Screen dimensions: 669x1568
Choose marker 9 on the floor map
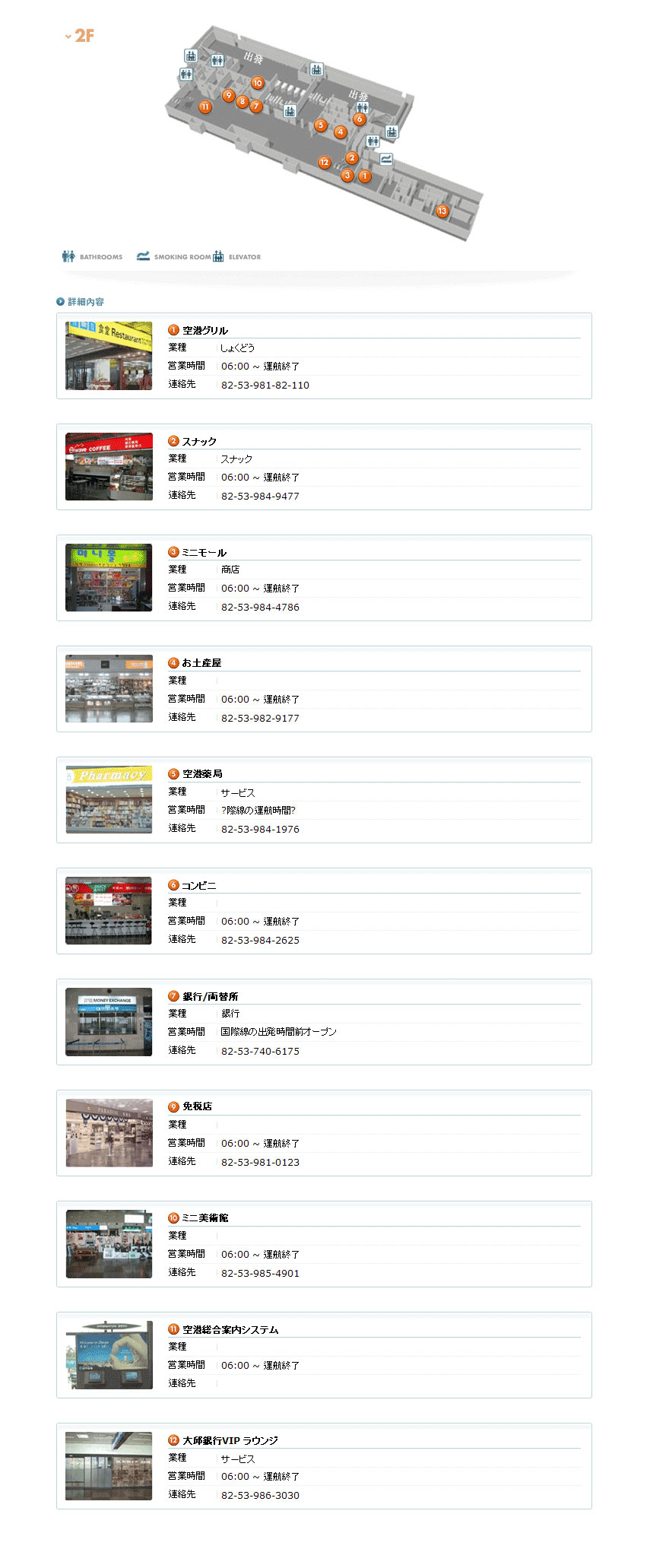228,96
